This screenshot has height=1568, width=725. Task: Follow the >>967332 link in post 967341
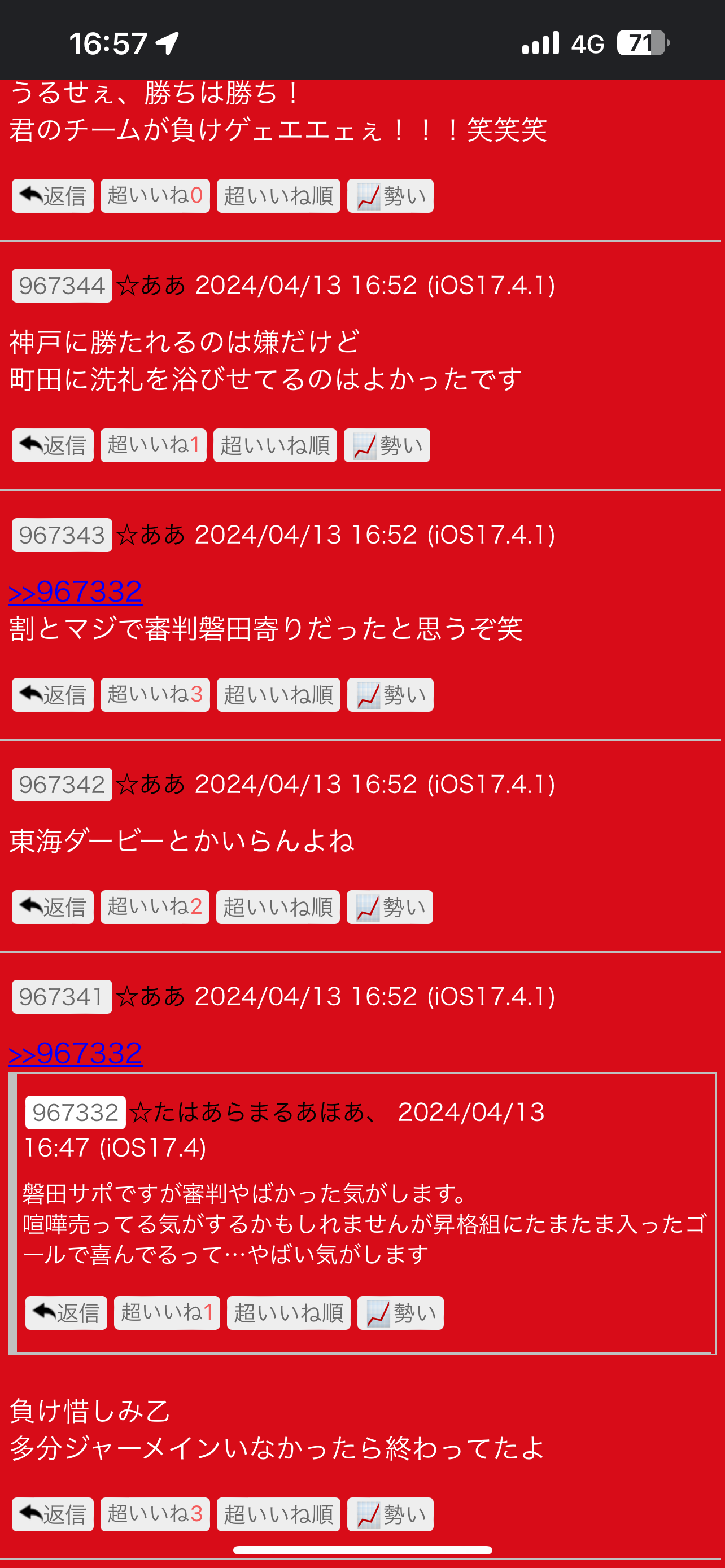pos(76,1053)
